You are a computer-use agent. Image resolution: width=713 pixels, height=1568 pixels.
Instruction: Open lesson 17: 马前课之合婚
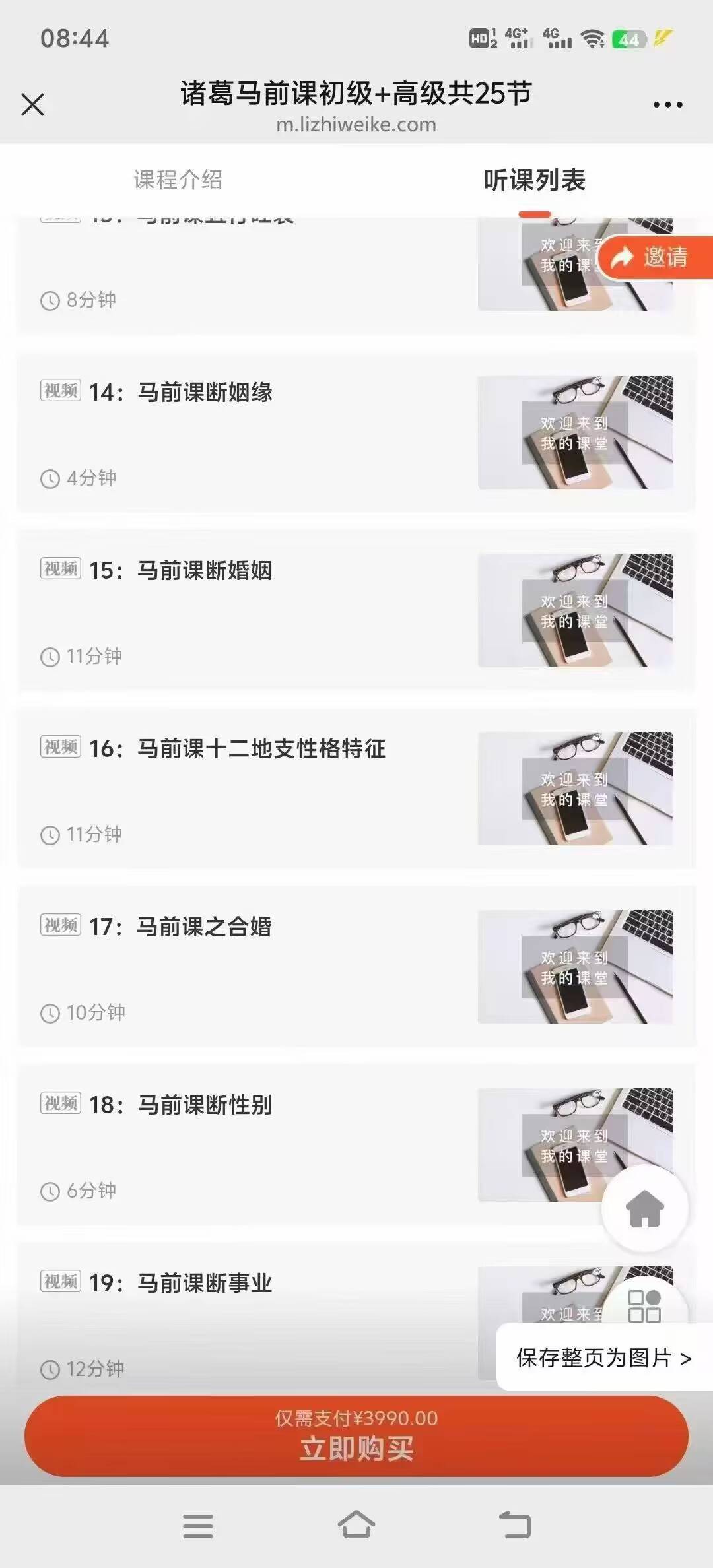point(205,927)
